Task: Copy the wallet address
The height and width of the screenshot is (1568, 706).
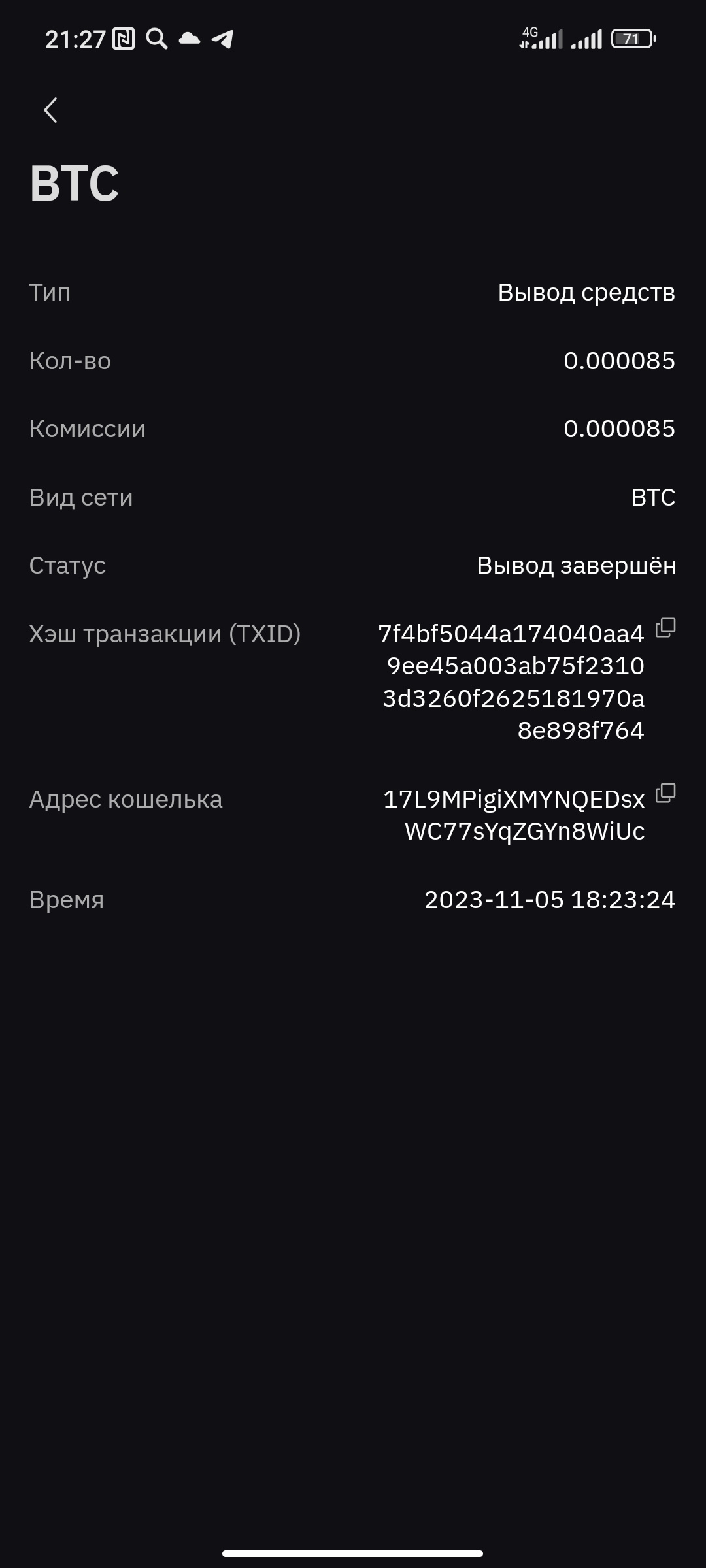Action: 665,793
